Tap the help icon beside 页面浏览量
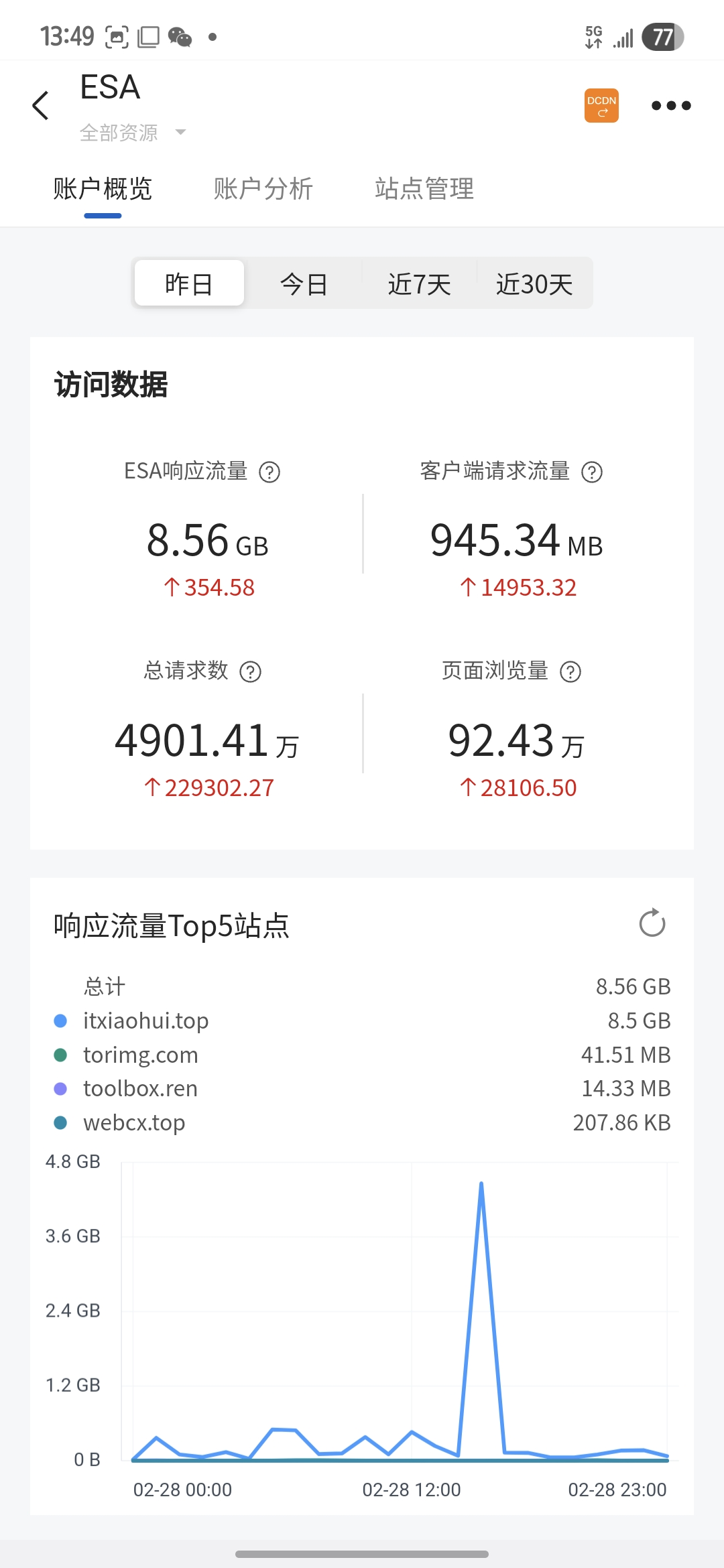724x1568 pixels. (x=570, y=672)
